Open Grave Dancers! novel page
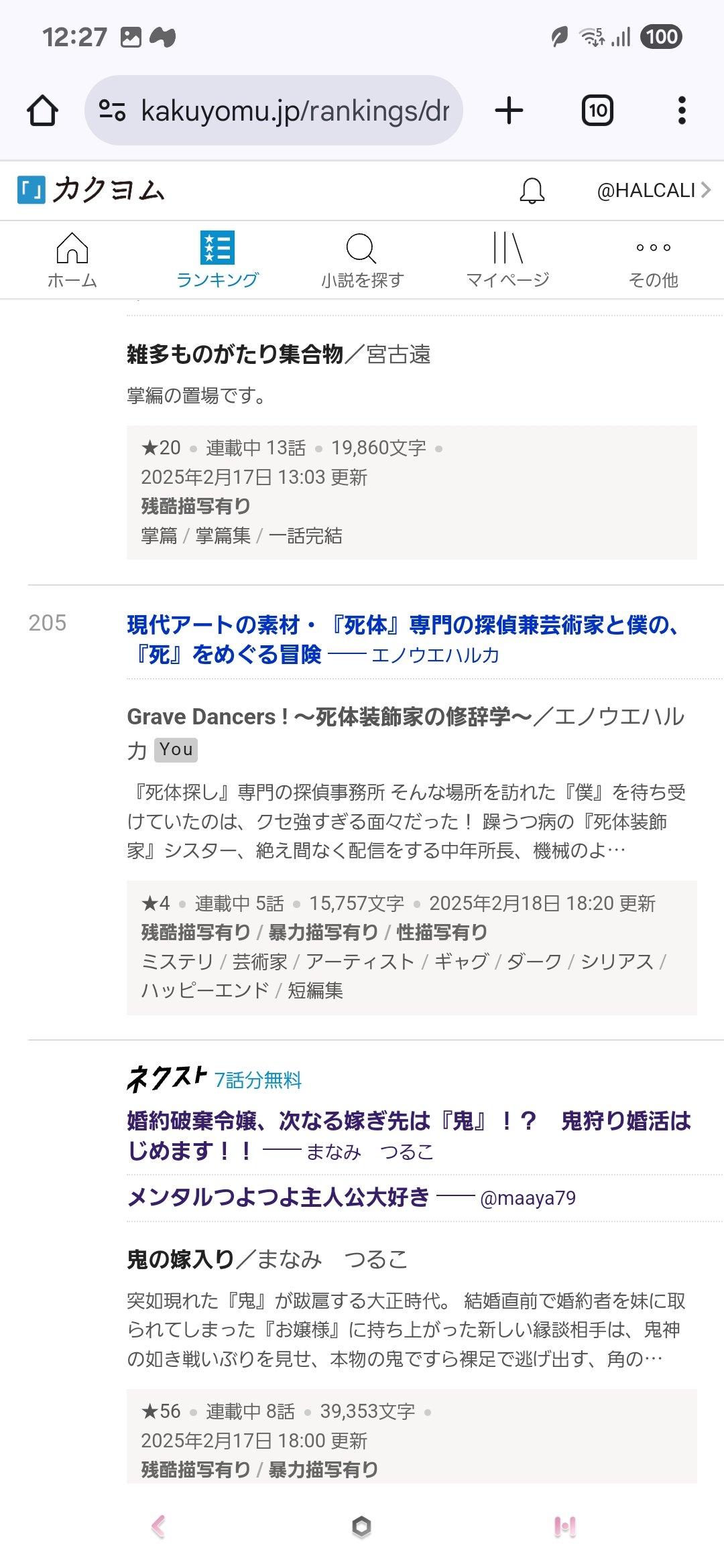The height and width of the screenshot is (1568, 724). (330, 717)
